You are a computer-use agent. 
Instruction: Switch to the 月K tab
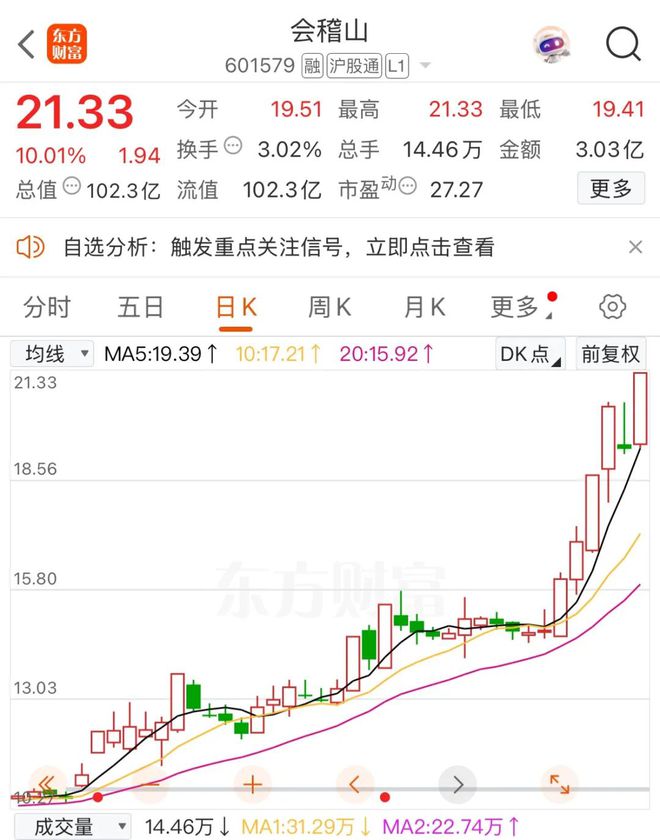[x=424, y=307]
